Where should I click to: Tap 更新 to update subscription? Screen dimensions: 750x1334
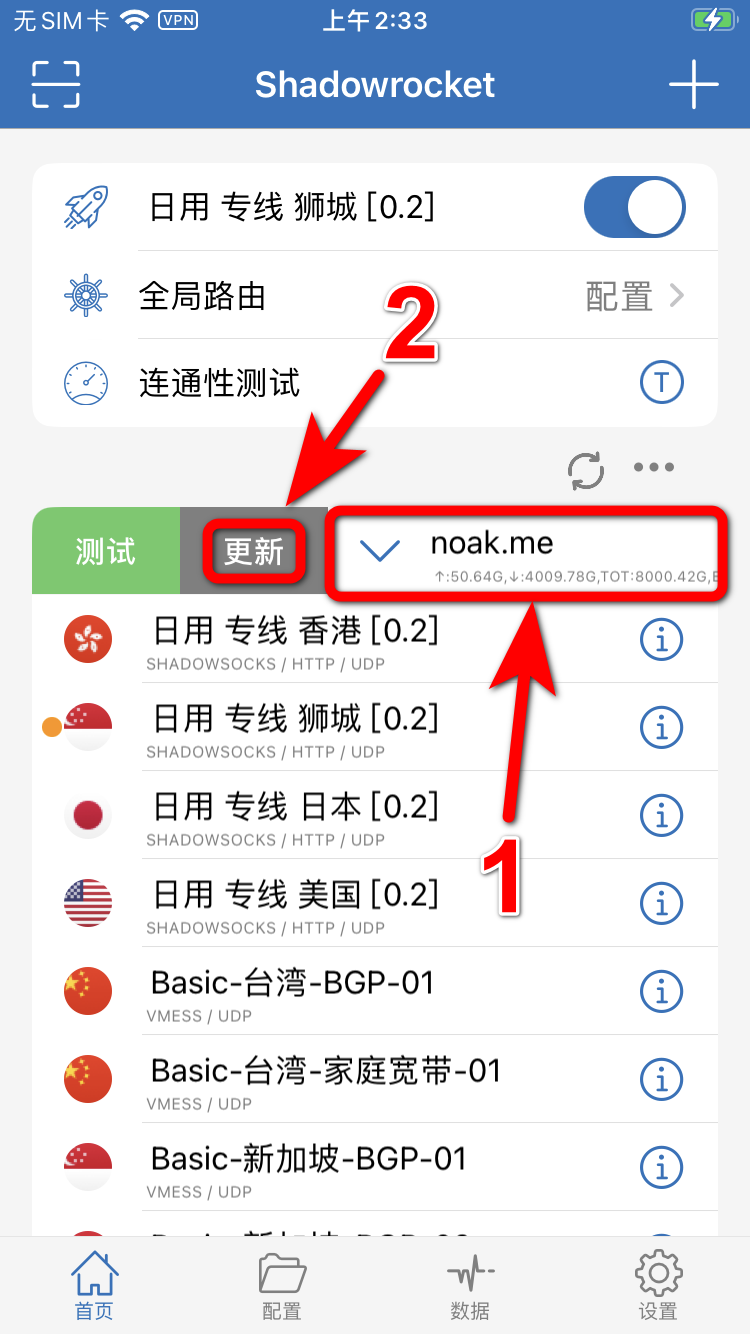(x=253, y=552)
